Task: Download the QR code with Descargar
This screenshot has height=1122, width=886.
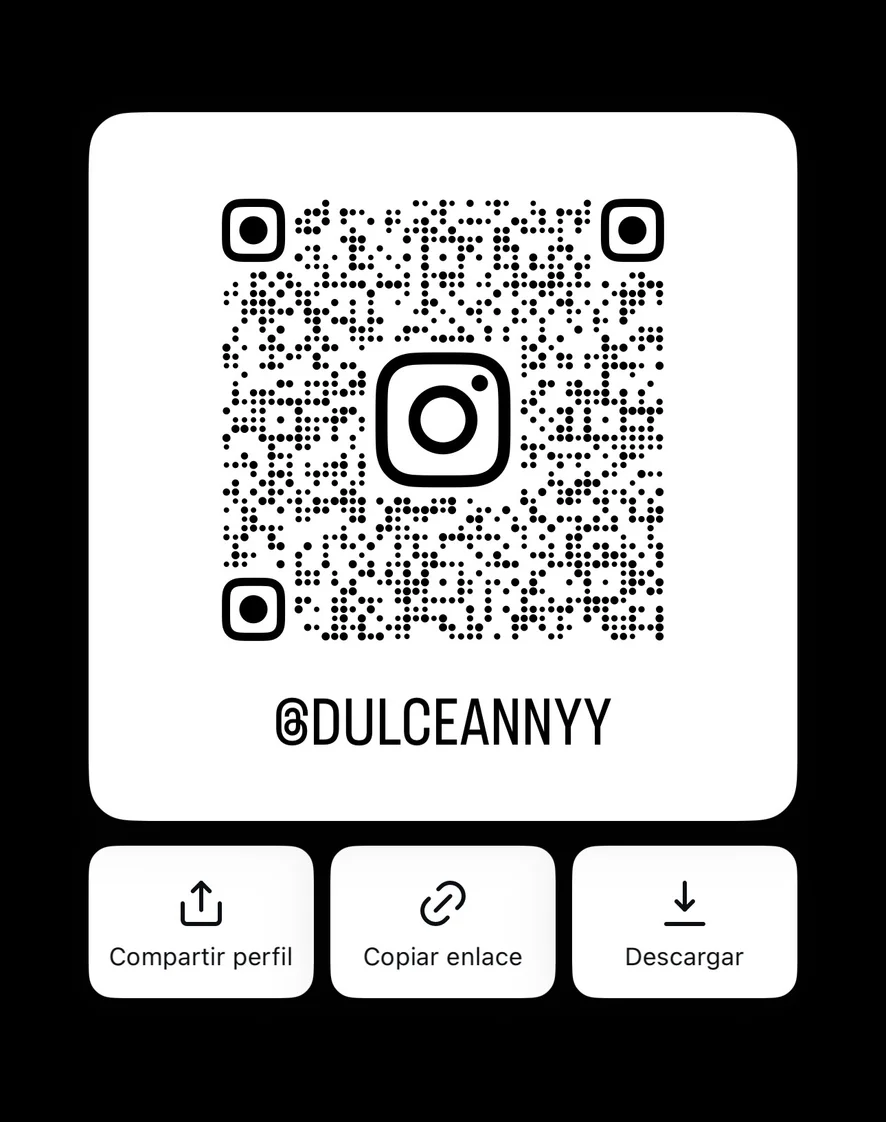Action: pos(684,922)
